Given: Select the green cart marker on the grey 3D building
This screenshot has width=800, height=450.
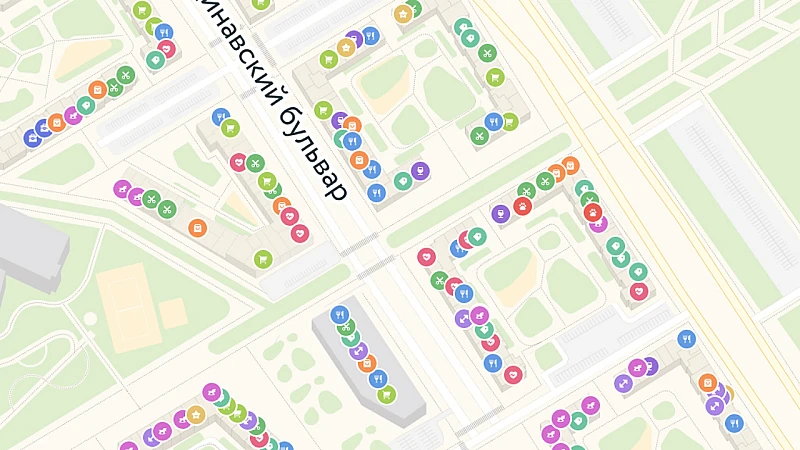Looking at the screenshot, I should (x=386, y=394).
